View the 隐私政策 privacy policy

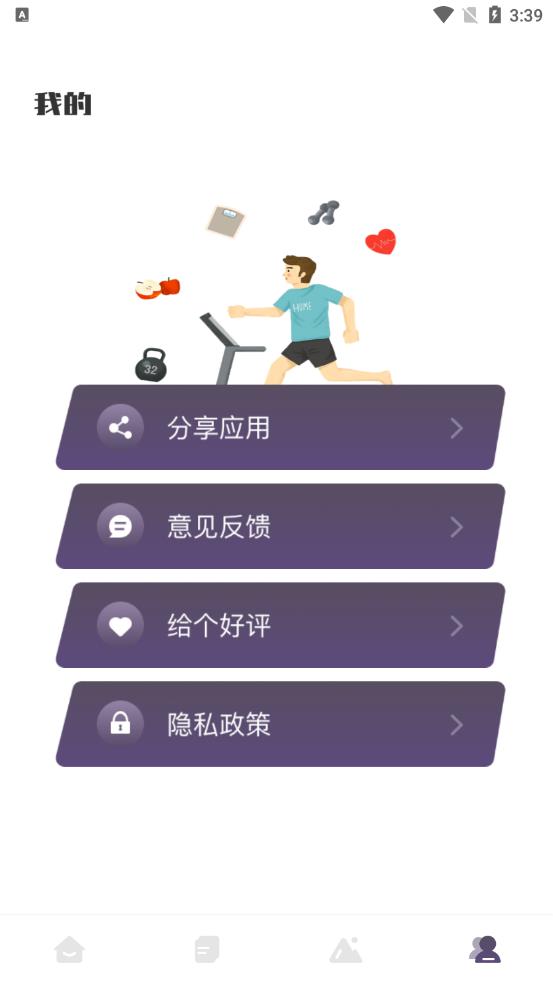tap(280, 724)
